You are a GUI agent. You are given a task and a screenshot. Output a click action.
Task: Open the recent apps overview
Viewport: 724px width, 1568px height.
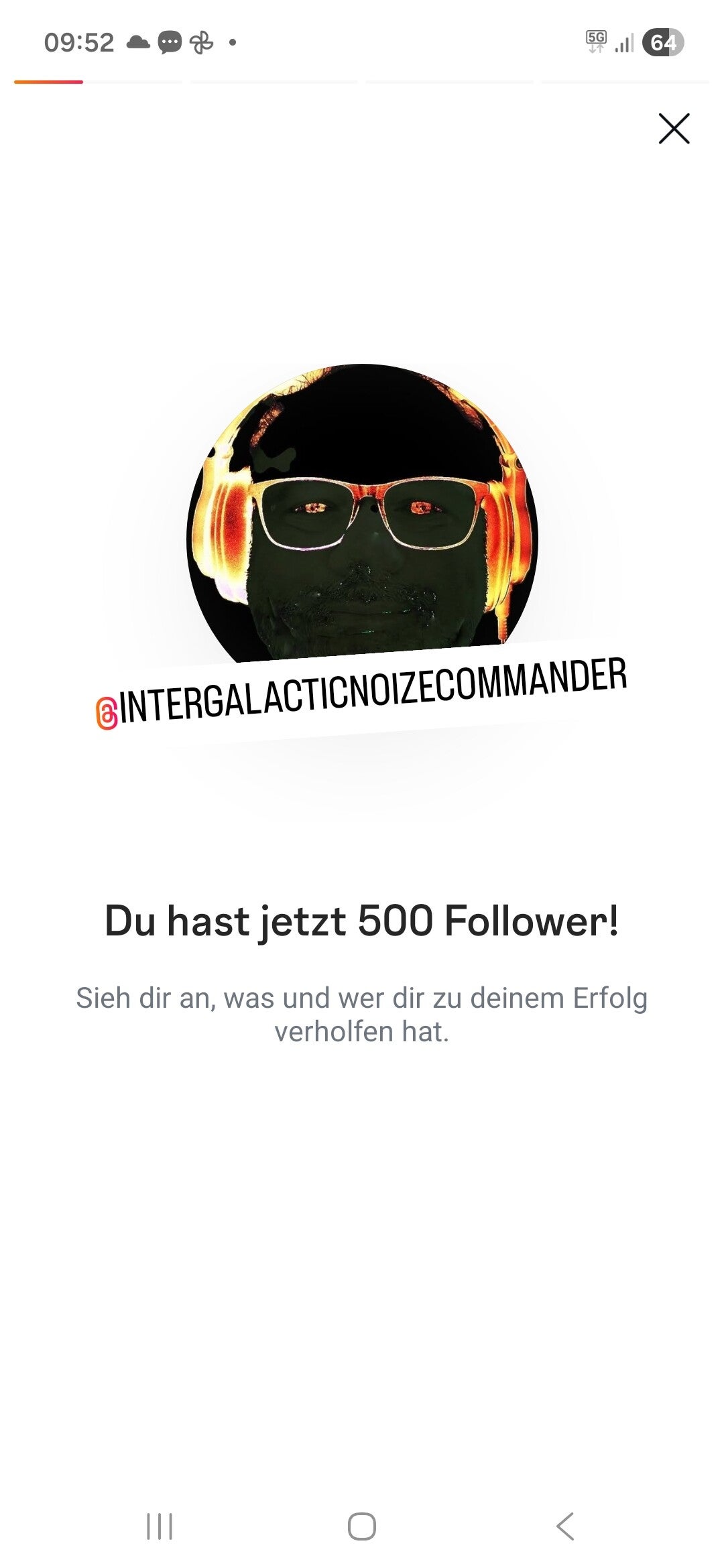[x=160, y=1526]
